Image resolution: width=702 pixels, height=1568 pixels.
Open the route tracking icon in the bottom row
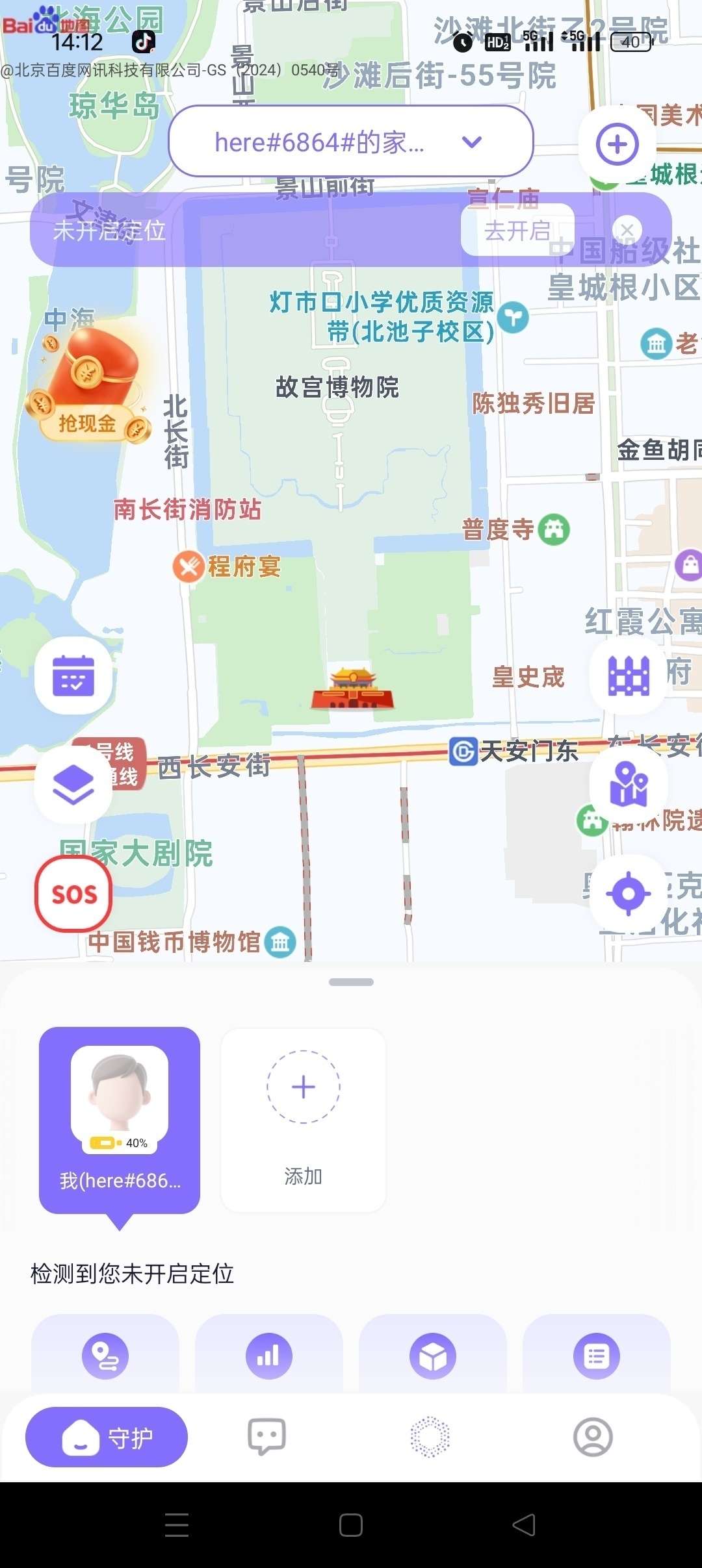tap(105, 1356)
